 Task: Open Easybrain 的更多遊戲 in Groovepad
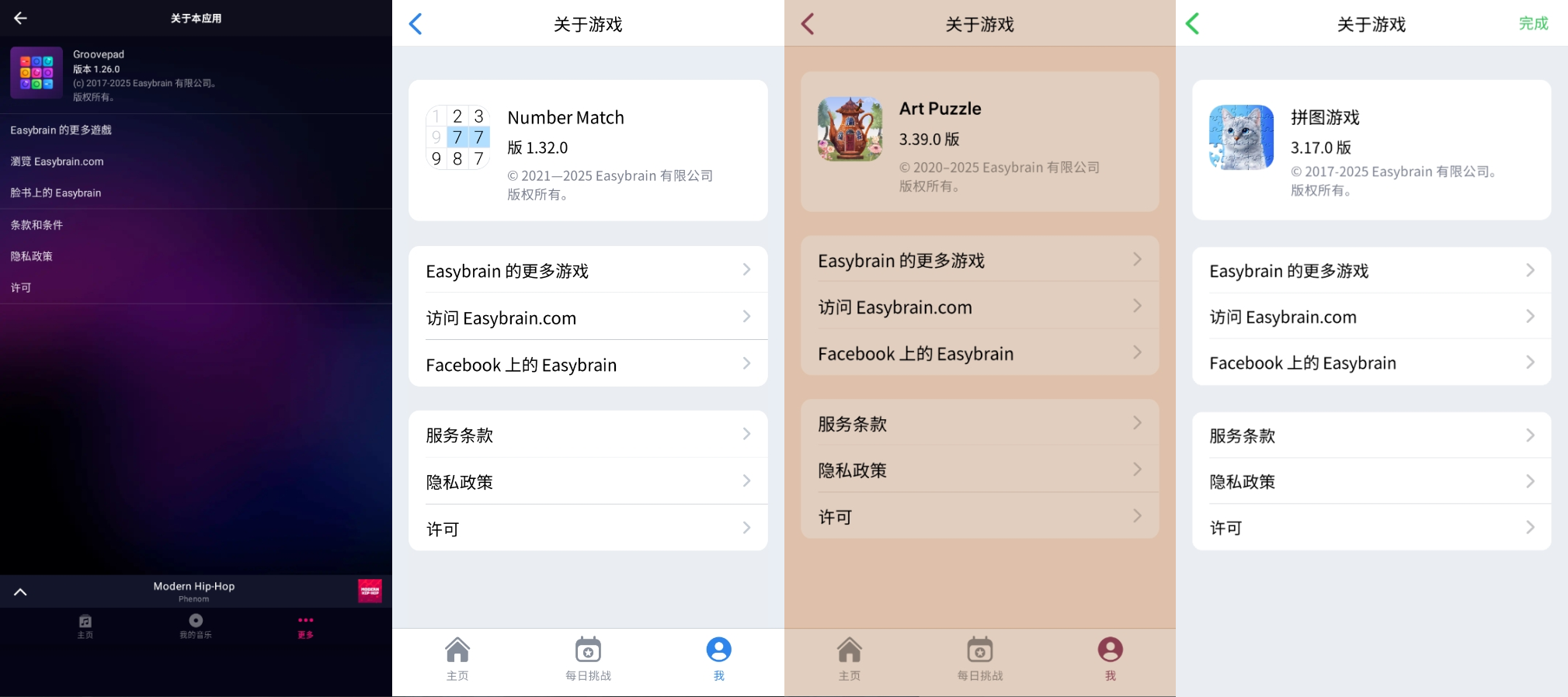point(61,130)
